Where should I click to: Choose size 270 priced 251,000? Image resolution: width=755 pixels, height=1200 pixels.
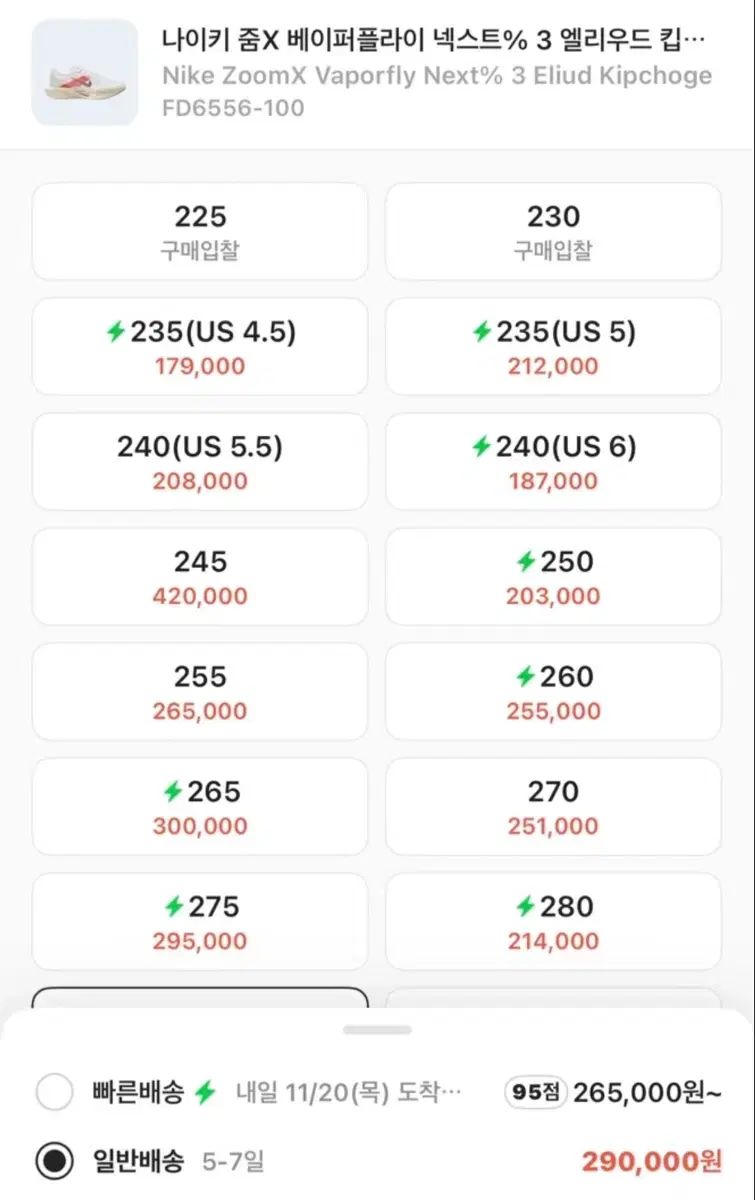553,807
